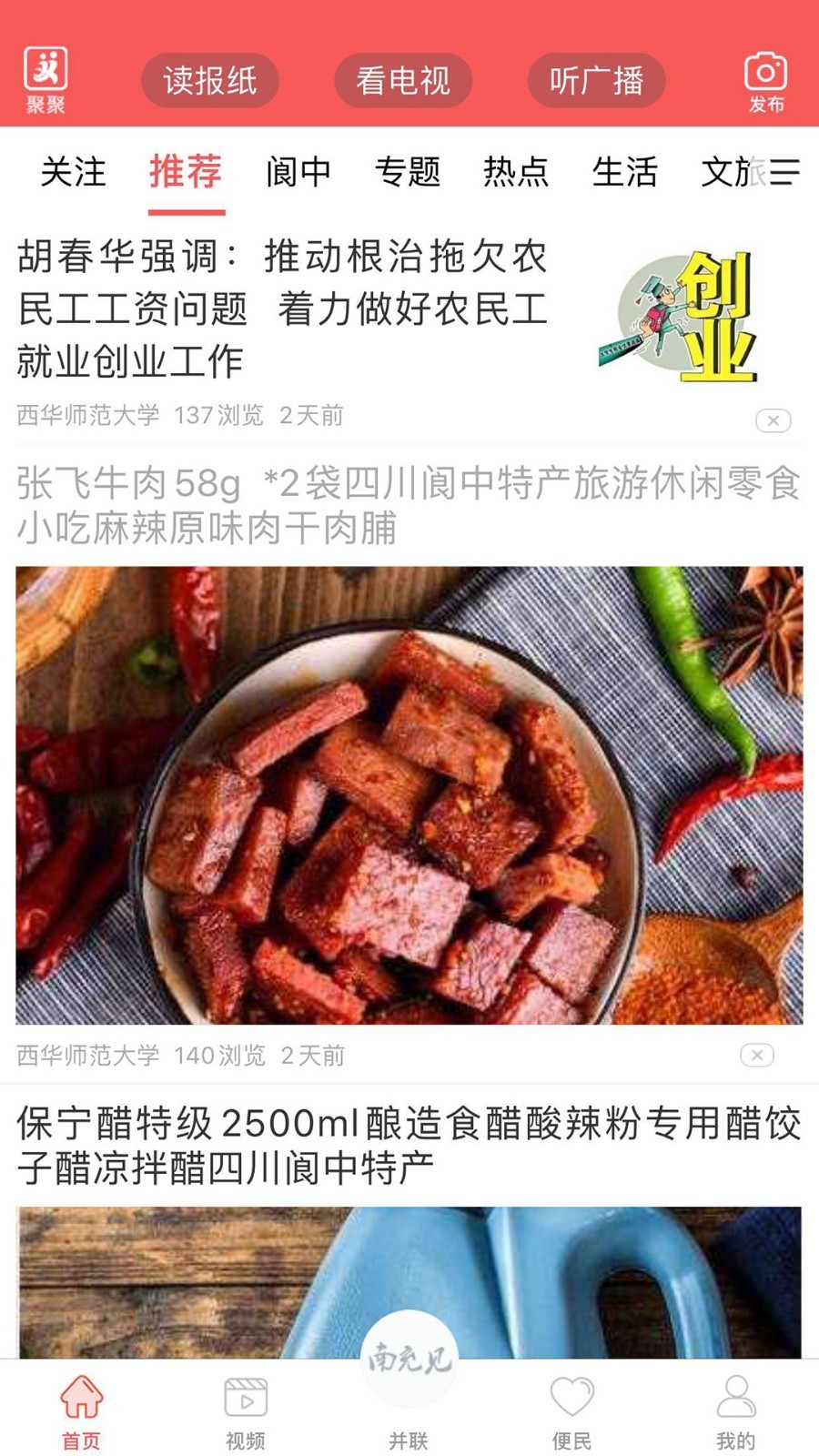Switch to the 阆中 tab
Viewport: 819px width, 1456px height.
(298, 171)
